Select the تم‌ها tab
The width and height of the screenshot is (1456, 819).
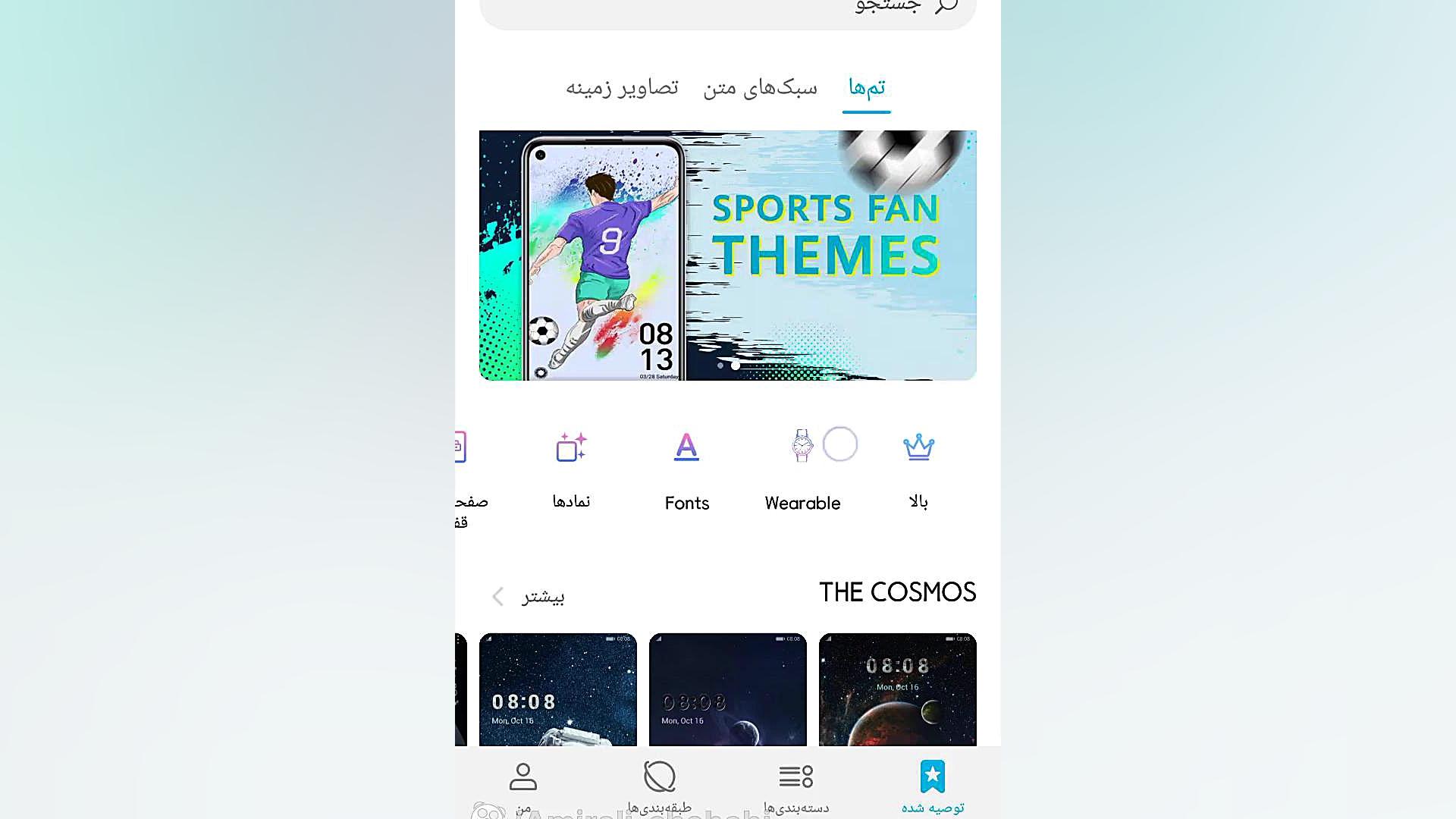pyautogui.click(x=866, y=88)
